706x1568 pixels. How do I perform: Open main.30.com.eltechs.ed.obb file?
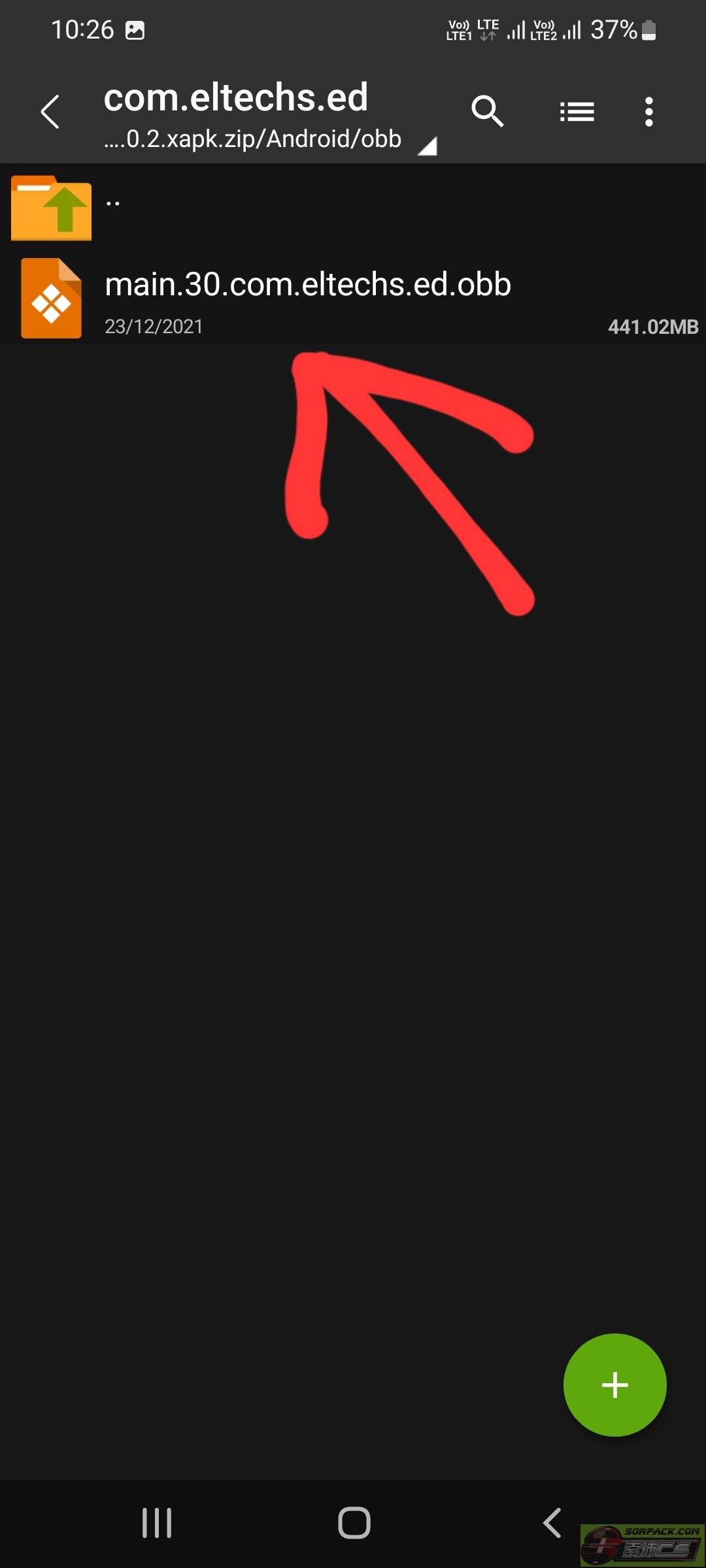pyautogui.click(x=307, y=299)
